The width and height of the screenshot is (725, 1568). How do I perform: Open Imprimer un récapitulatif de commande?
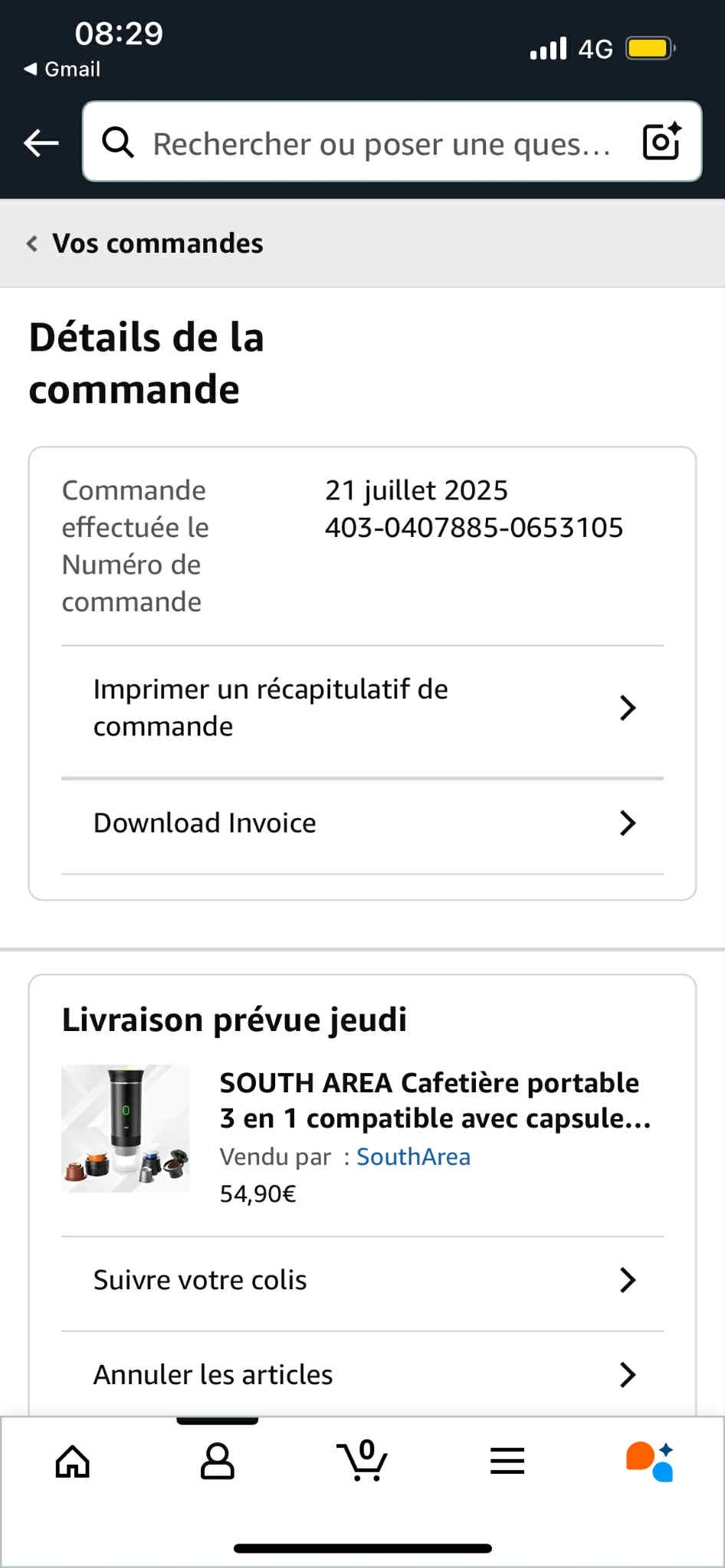(362, 708)
